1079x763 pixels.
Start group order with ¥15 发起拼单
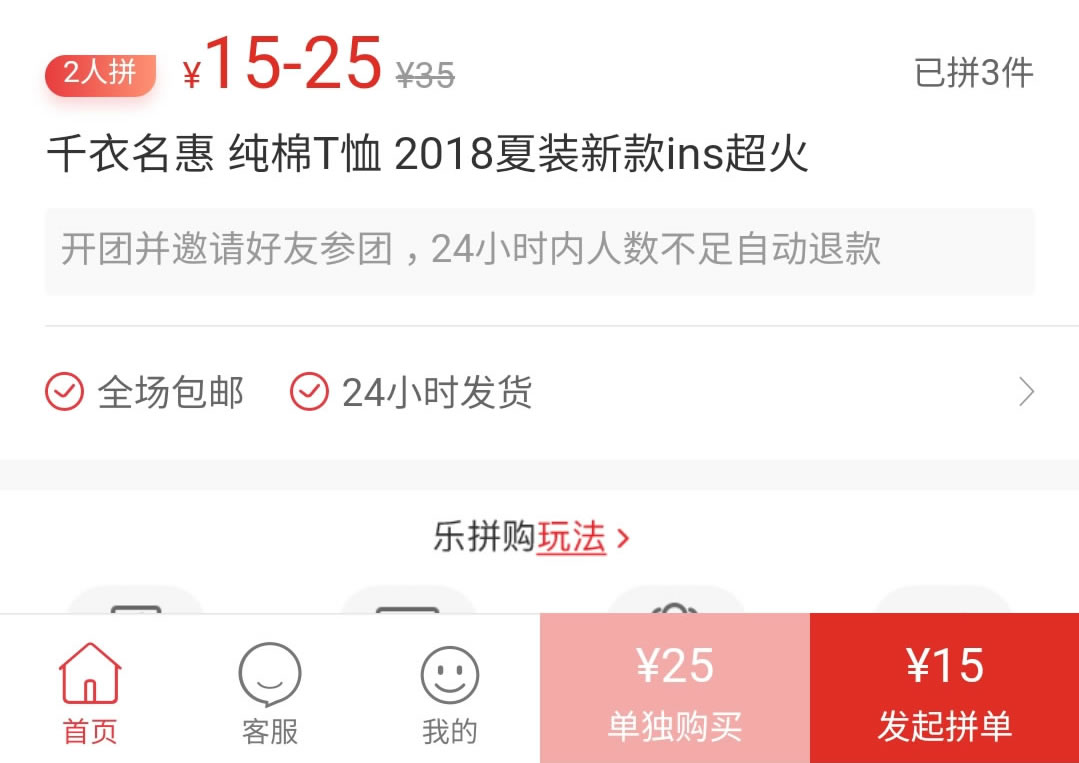(x=944, y=690)
